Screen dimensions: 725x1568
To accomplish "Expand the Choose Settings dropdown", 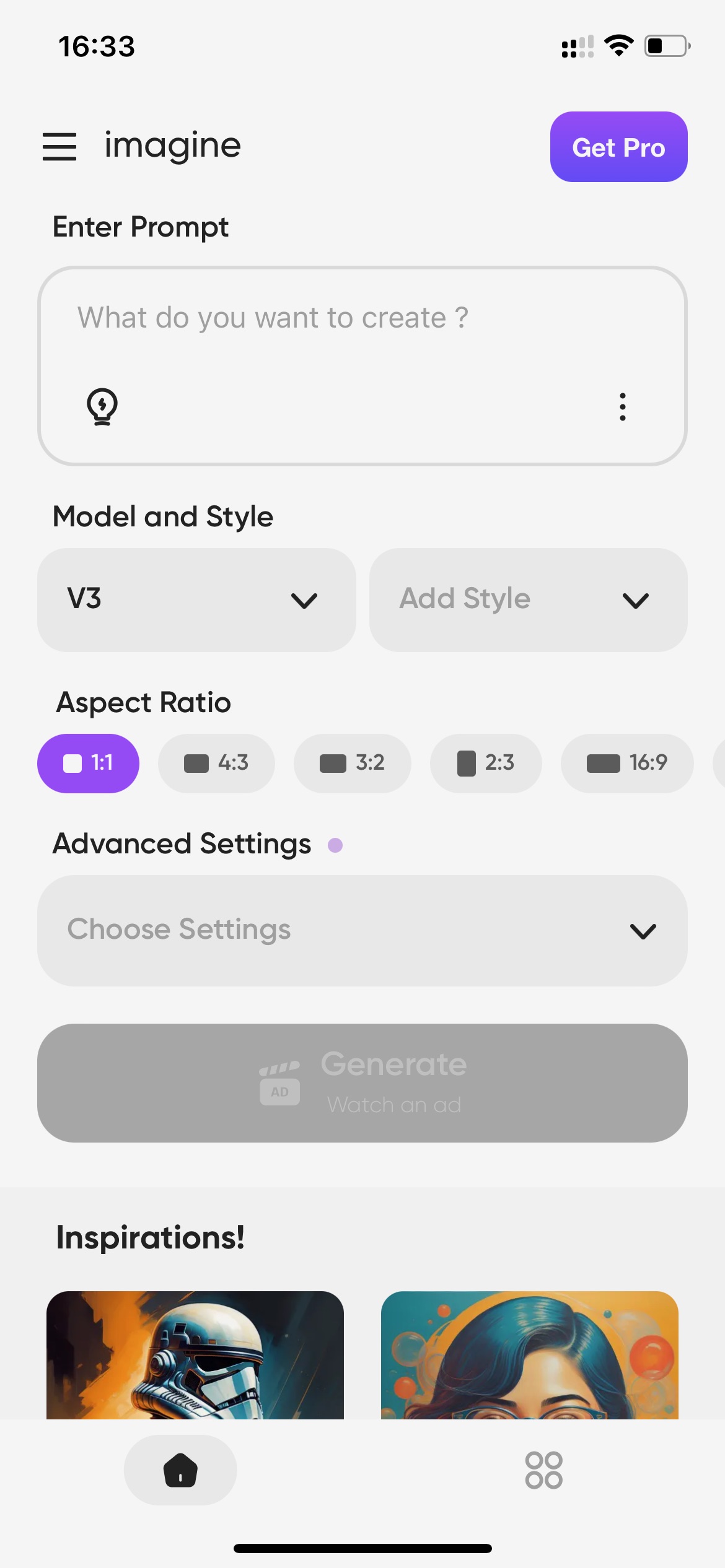I will click(362, 930).
